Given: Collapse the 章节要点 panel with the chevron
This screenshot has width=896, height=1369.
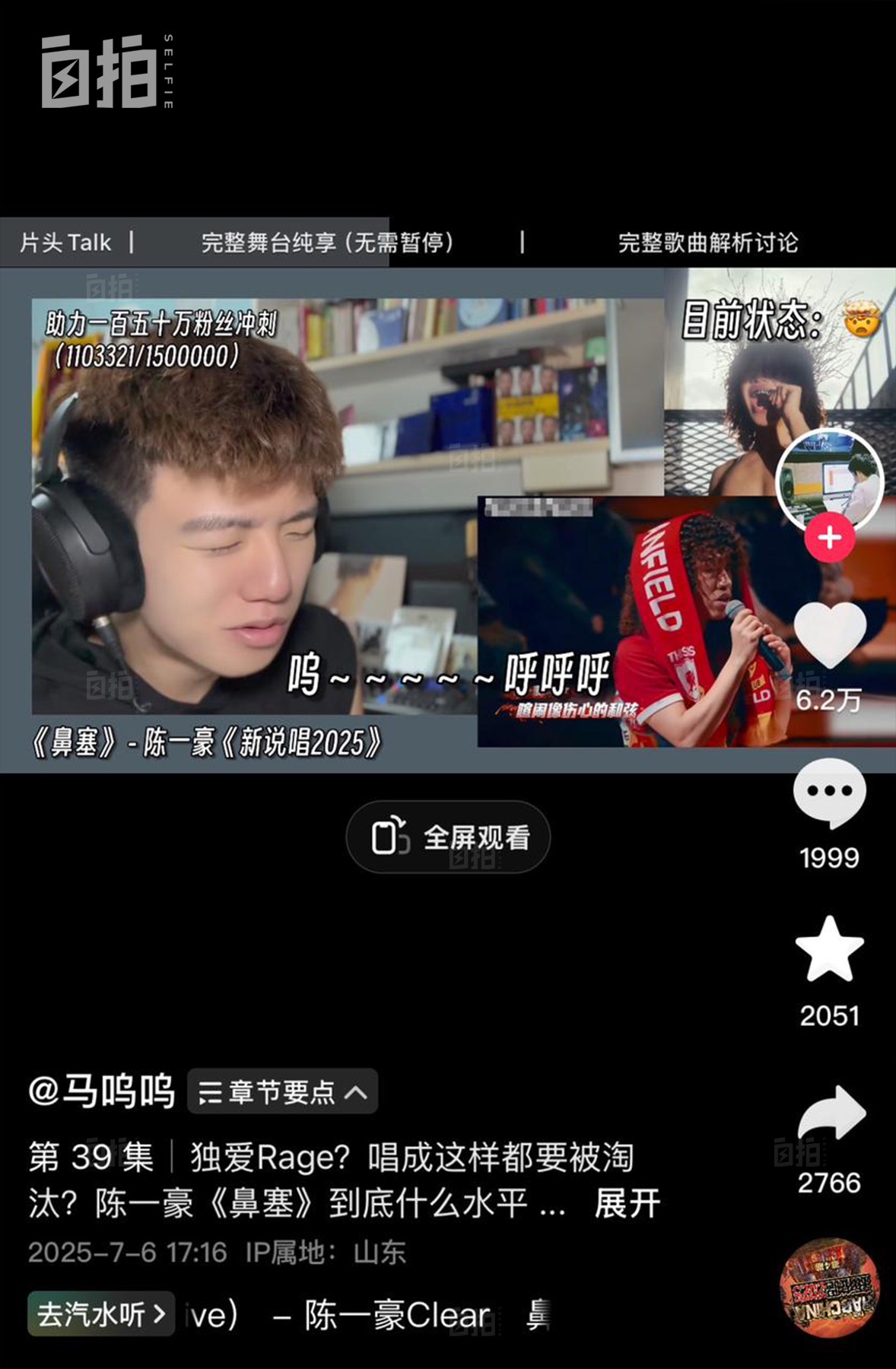Looking at the screenshot, I should [x=354, y=1091].
